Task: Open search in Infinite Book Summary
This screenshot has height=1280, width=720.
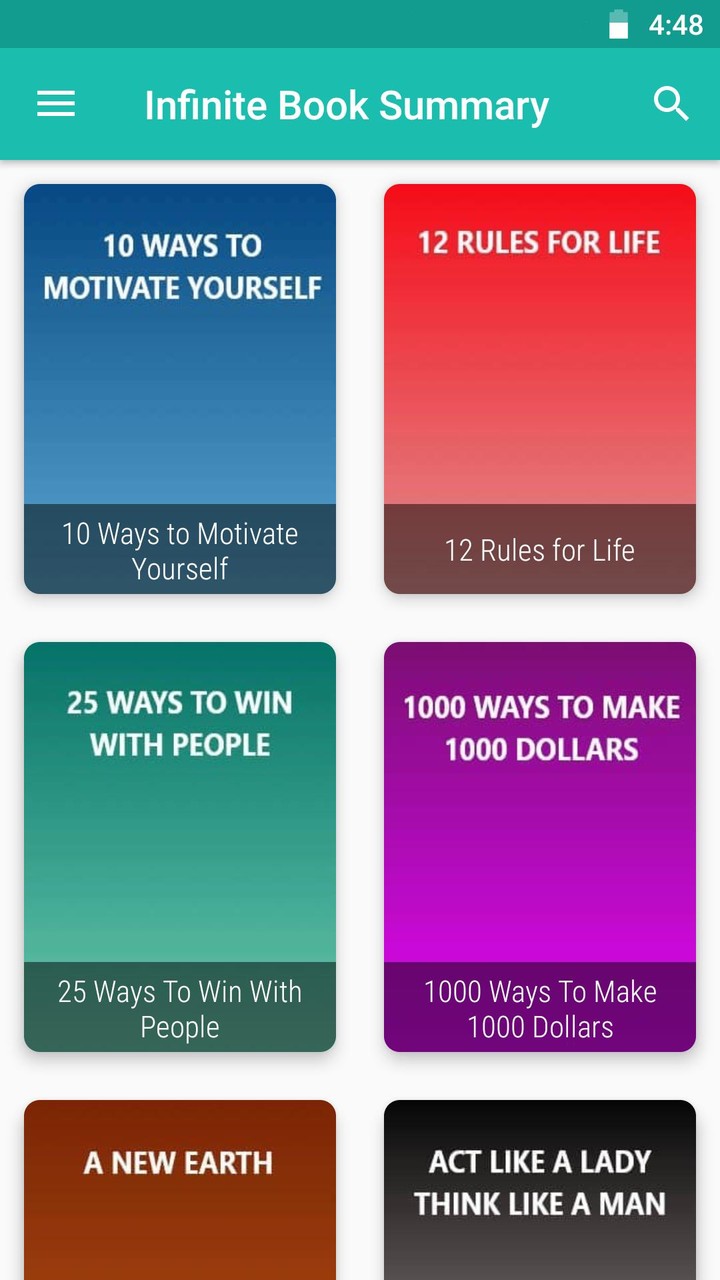Action: point(671,103)
